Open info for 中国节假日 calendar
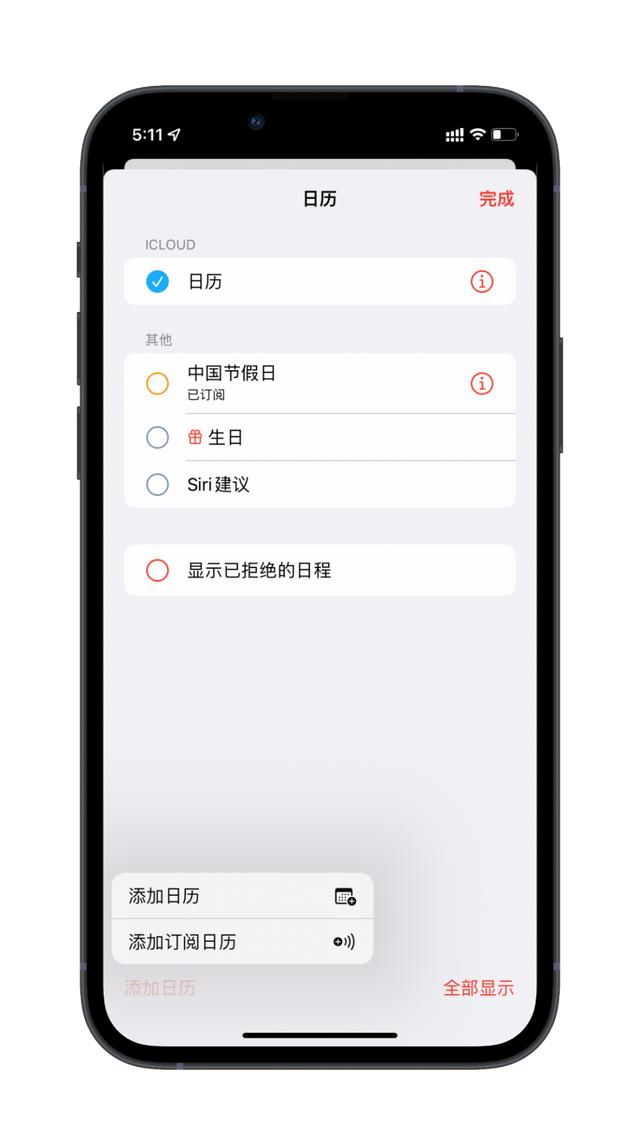 point(482,383)
